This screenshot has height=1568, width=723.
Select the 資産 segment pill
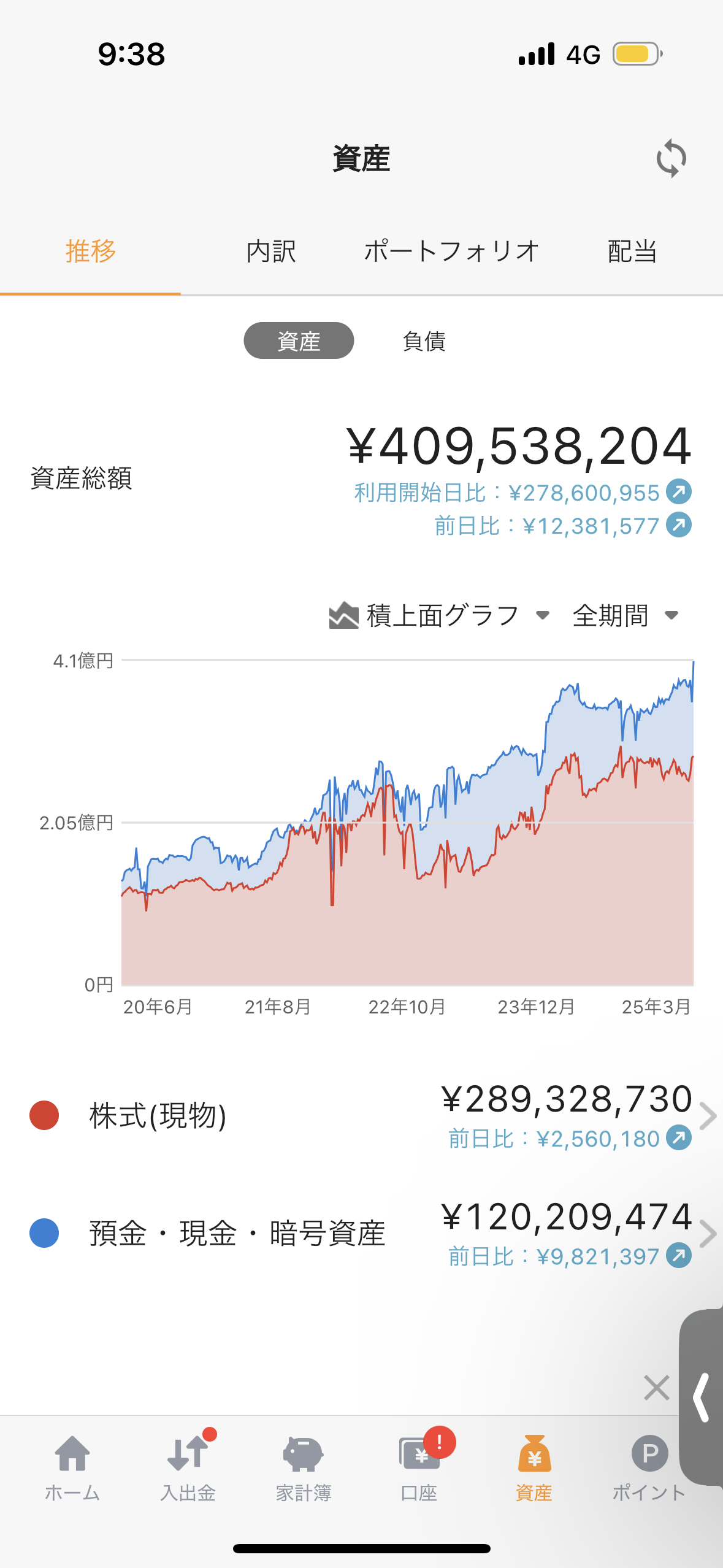coord(299,340)
